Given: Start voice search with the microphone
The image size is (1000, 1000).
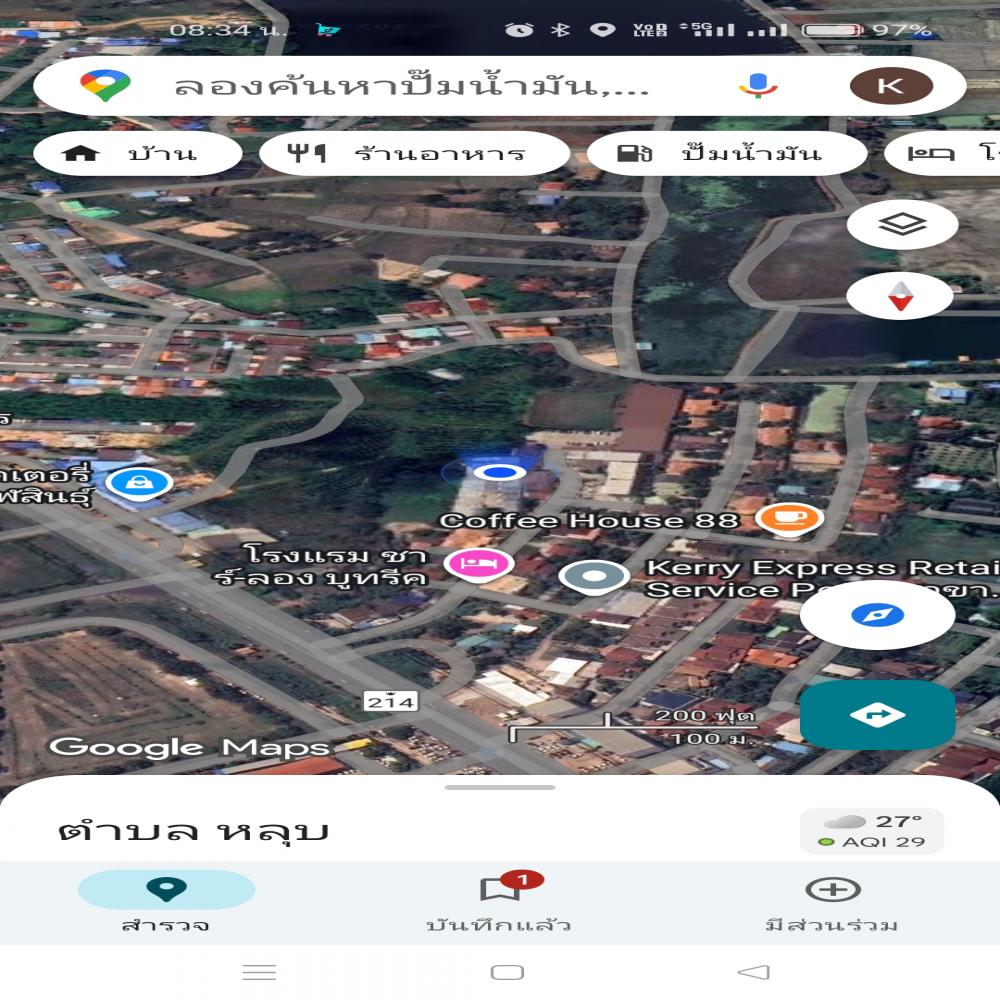Looking at the screenshot, I should (x=758, y=86).
